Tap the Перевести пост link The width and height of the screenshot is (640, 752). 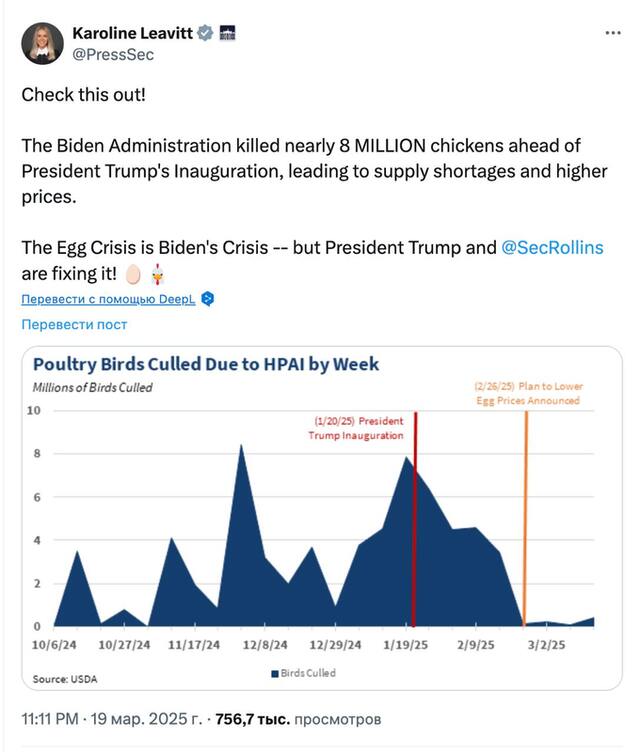74,325
